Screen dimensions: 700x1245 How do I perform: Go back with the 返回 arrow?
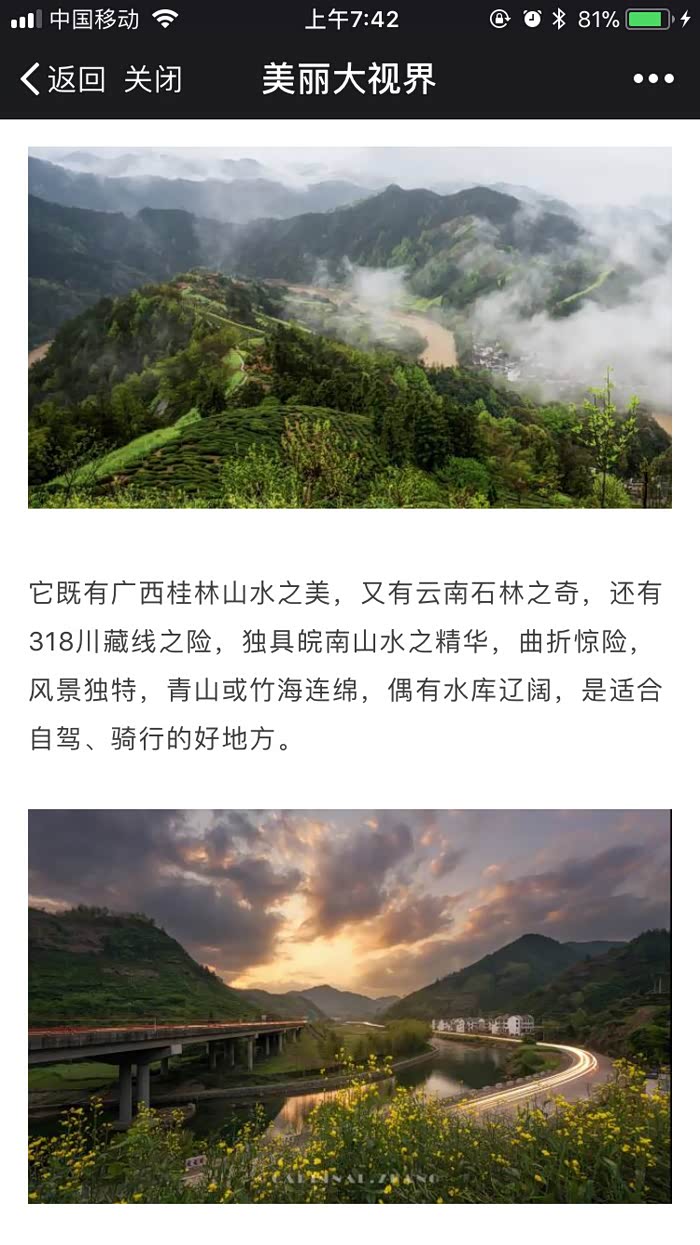point(62,79)
